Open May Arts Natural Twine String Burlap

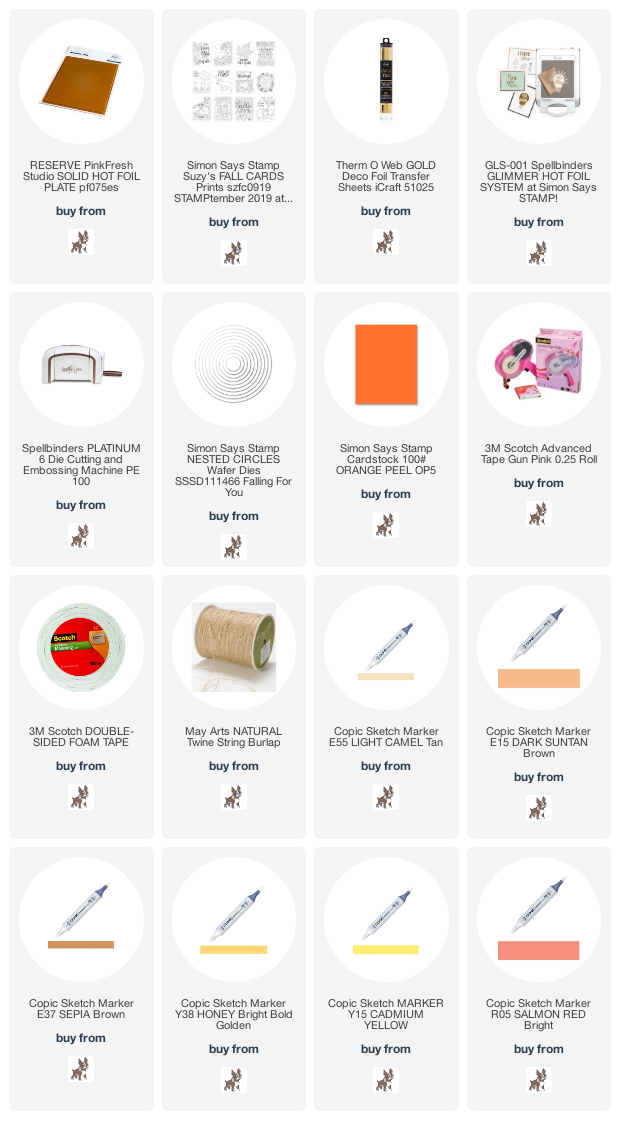coord(234,736)
